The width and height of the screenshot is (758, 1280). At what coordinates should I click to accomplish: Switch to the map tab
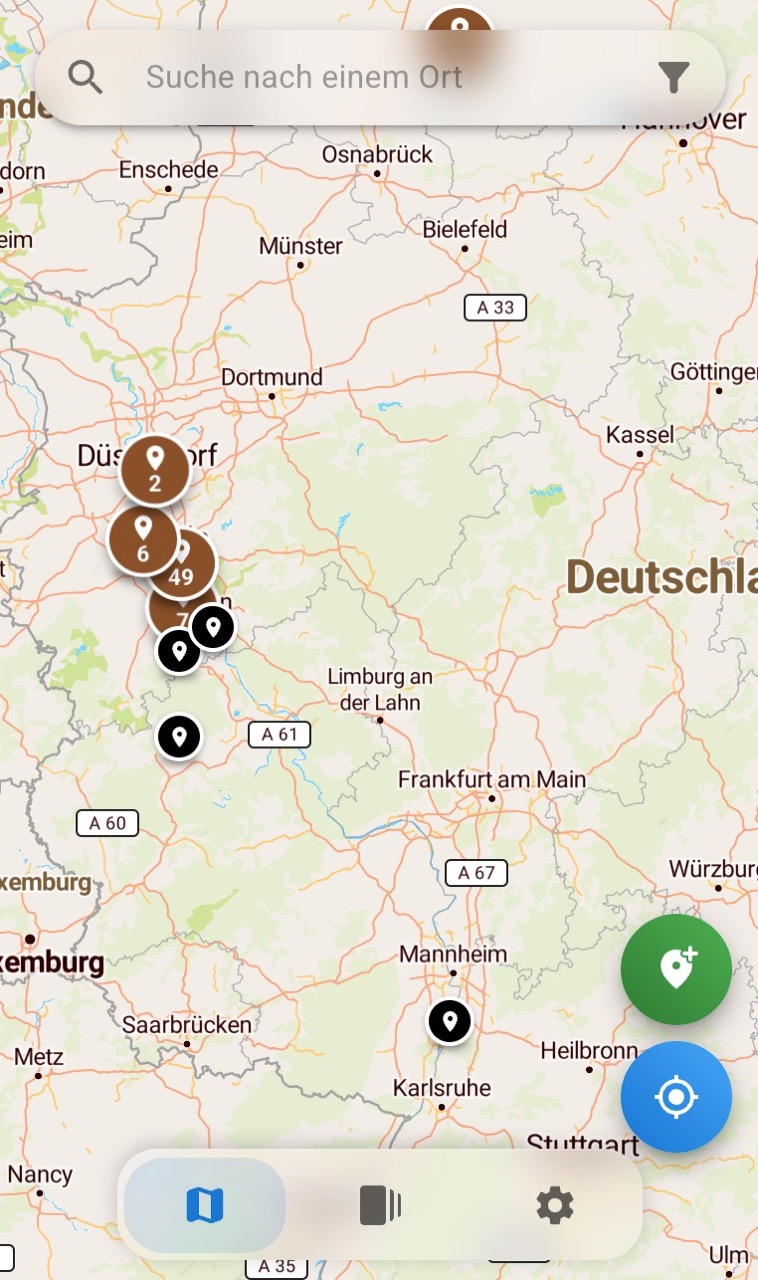[205, 1205]
